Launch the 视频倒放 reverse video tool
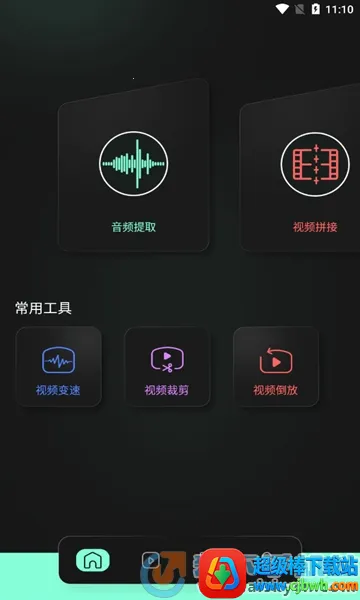This screenshot has width=360, height=600. (275, 366)
